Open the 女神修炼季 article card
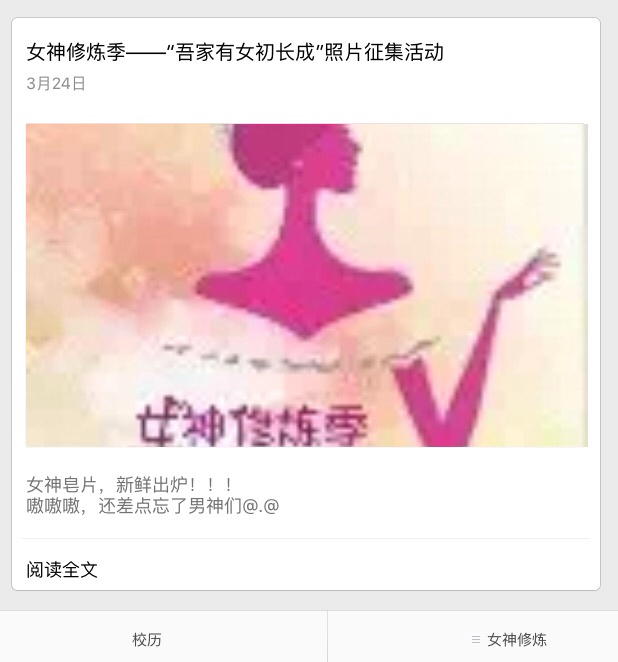The height and width of the screenshot is (662, 618). click(x=306, y=285)
